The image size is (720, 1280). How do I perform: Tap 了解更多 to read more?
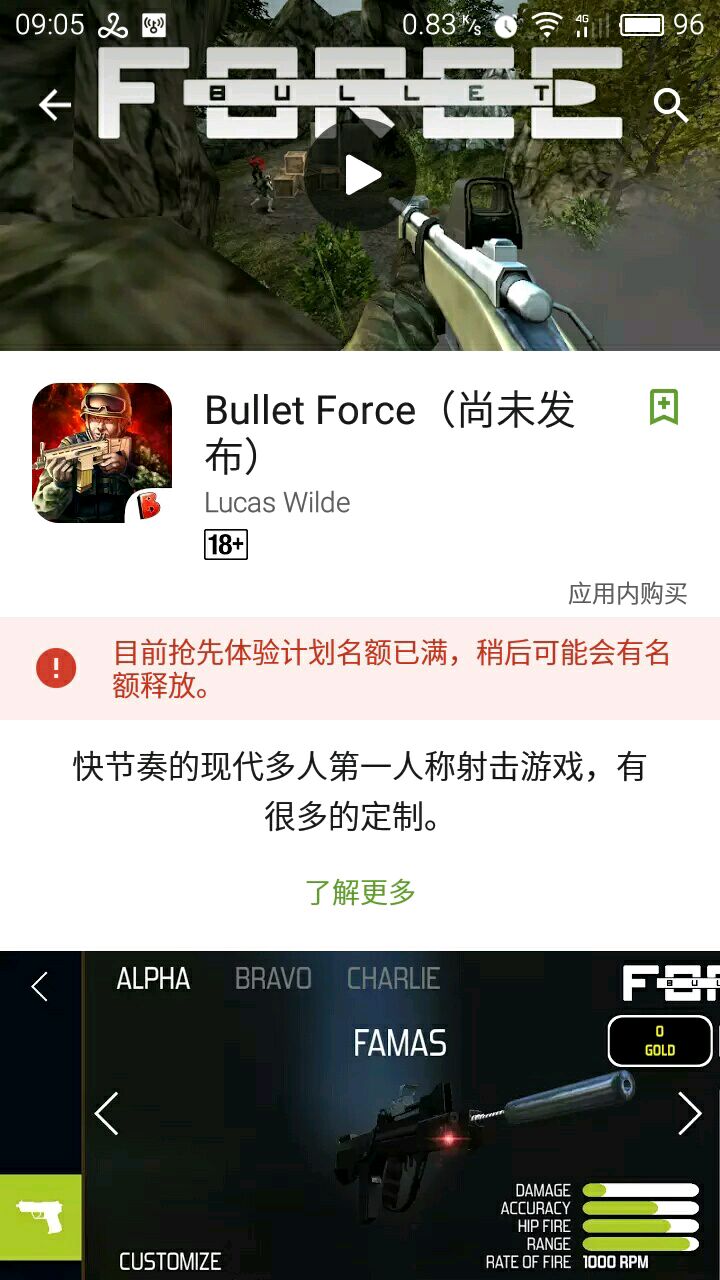pyautogui.click(x=360, y=892)
